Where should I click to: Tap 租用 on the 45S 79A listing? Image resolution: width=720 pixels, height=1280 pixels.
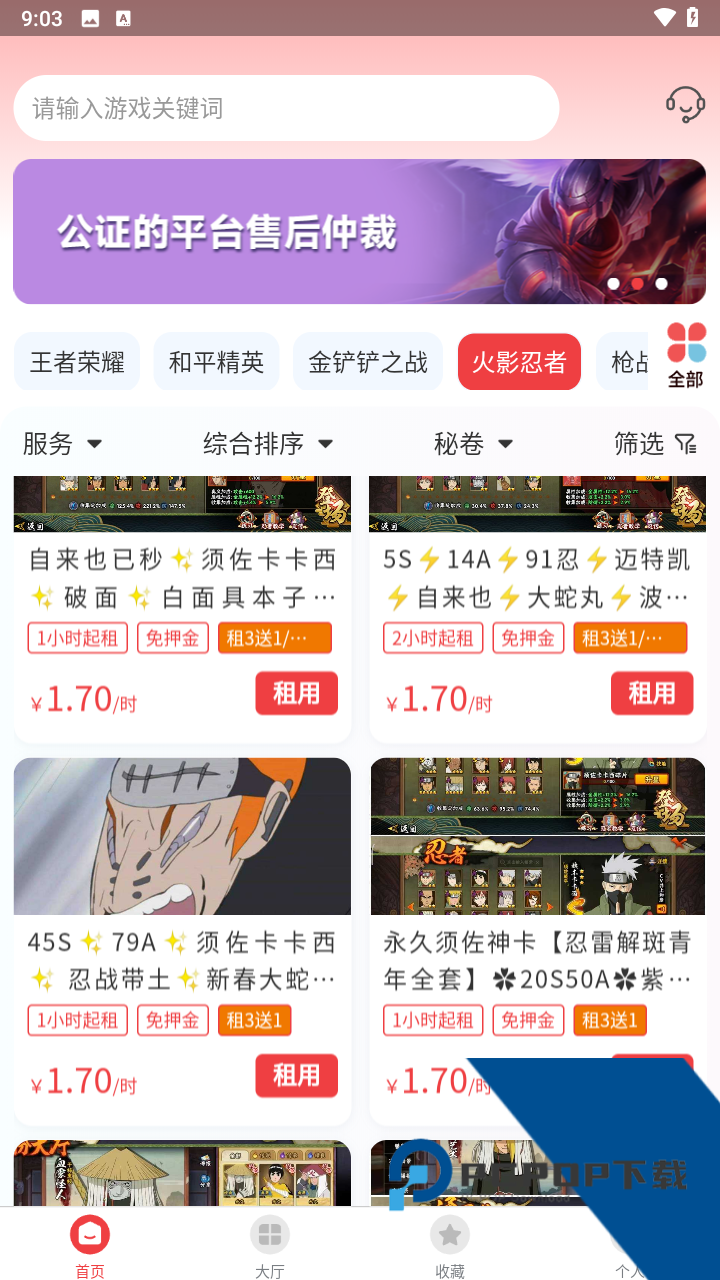[x=296, y=1076]
